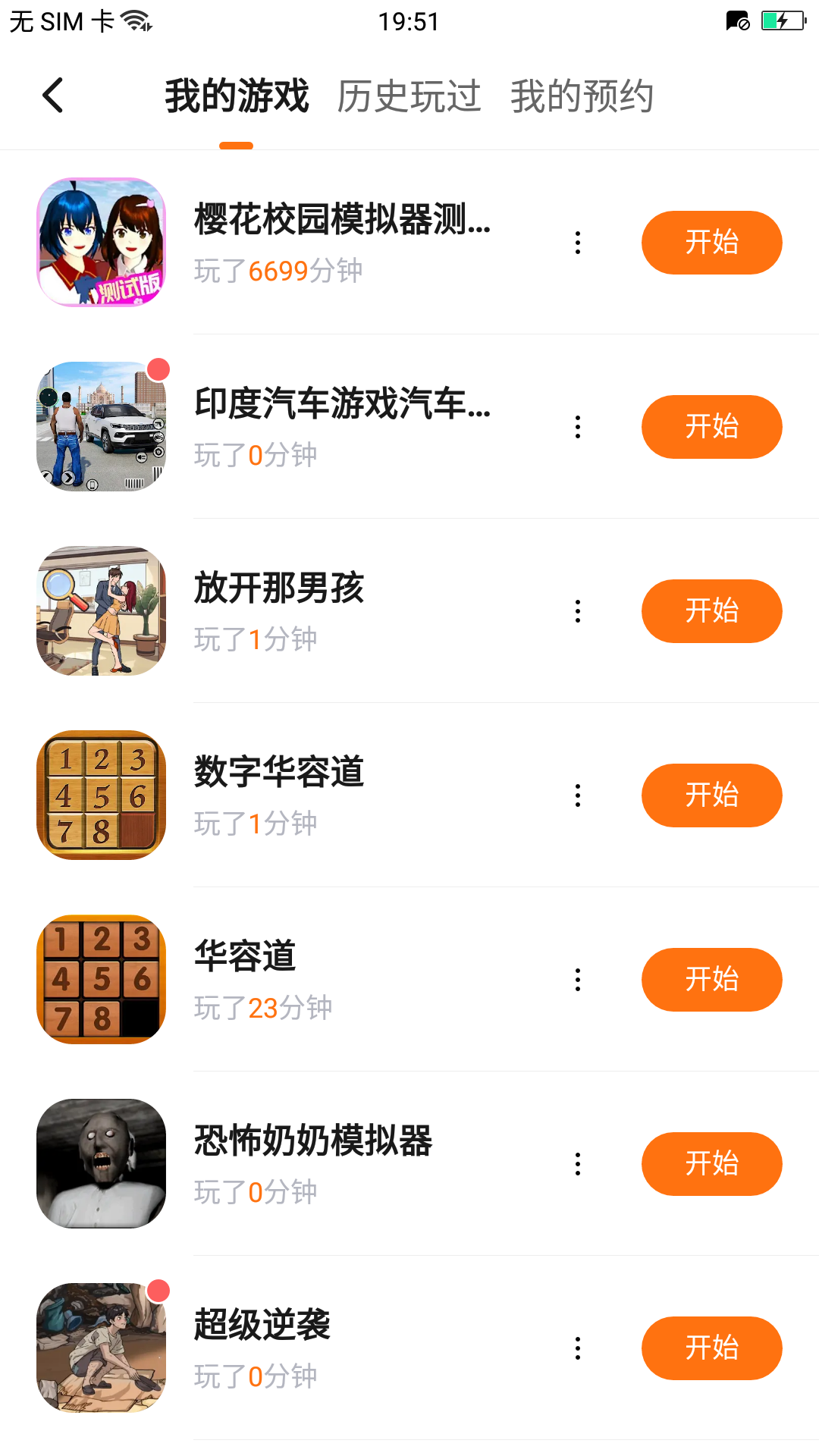Open the overflow menu for 印度汽车游戏
The width and height of the screenshot is (819, 1456).
click(x=578, y=427)
